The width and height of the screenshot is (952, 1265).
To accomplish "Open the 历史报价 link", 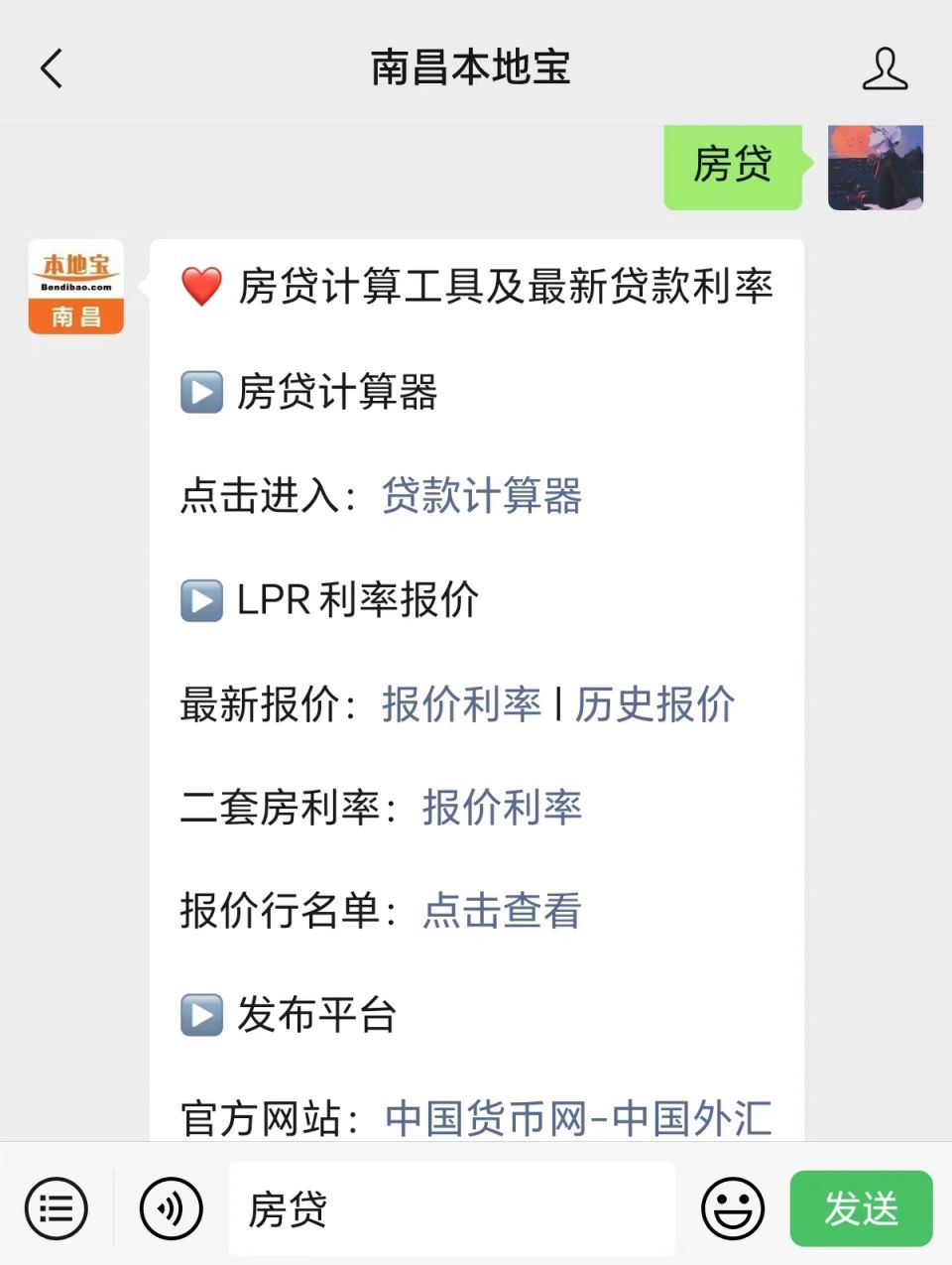I will pos(654,704).
